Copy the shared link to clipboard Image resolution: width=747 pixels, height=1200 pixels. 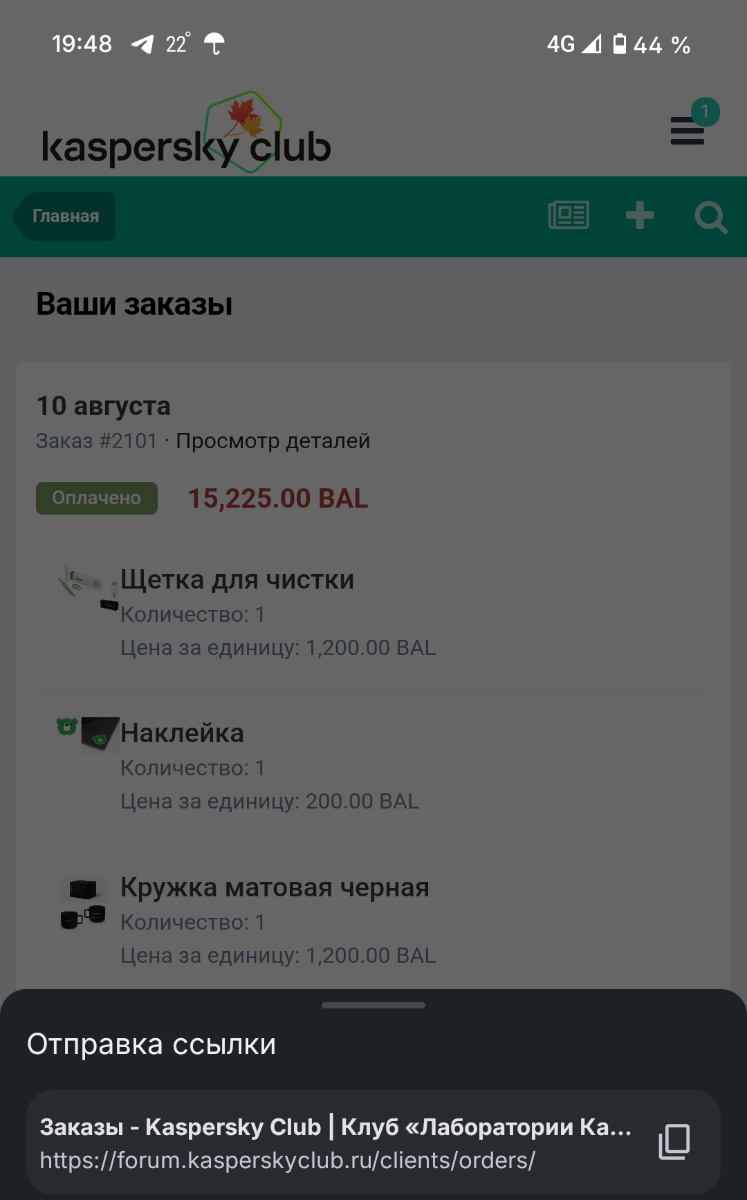click(x=674, y=1142)
